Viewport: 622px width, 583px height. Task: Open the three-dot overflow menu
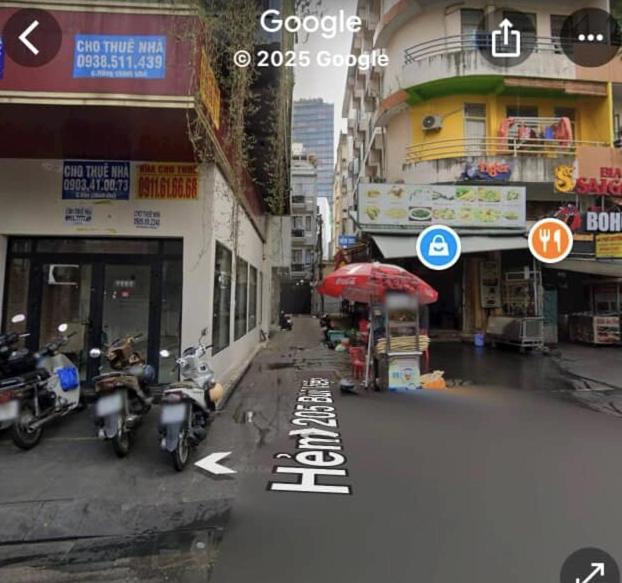click(x=590, y=38)
